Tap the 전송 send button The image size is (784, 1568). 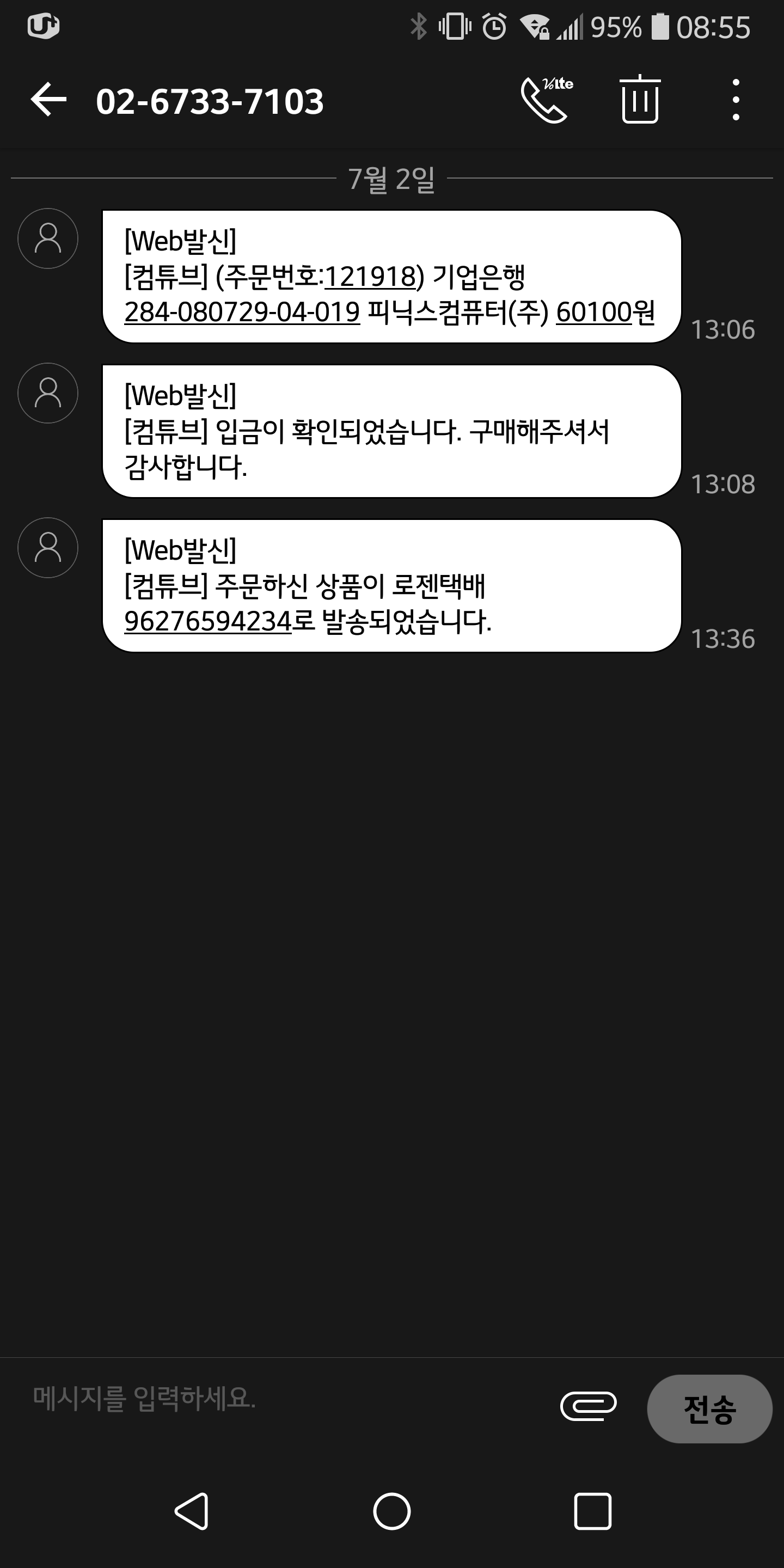click(x=709, y=1408)
